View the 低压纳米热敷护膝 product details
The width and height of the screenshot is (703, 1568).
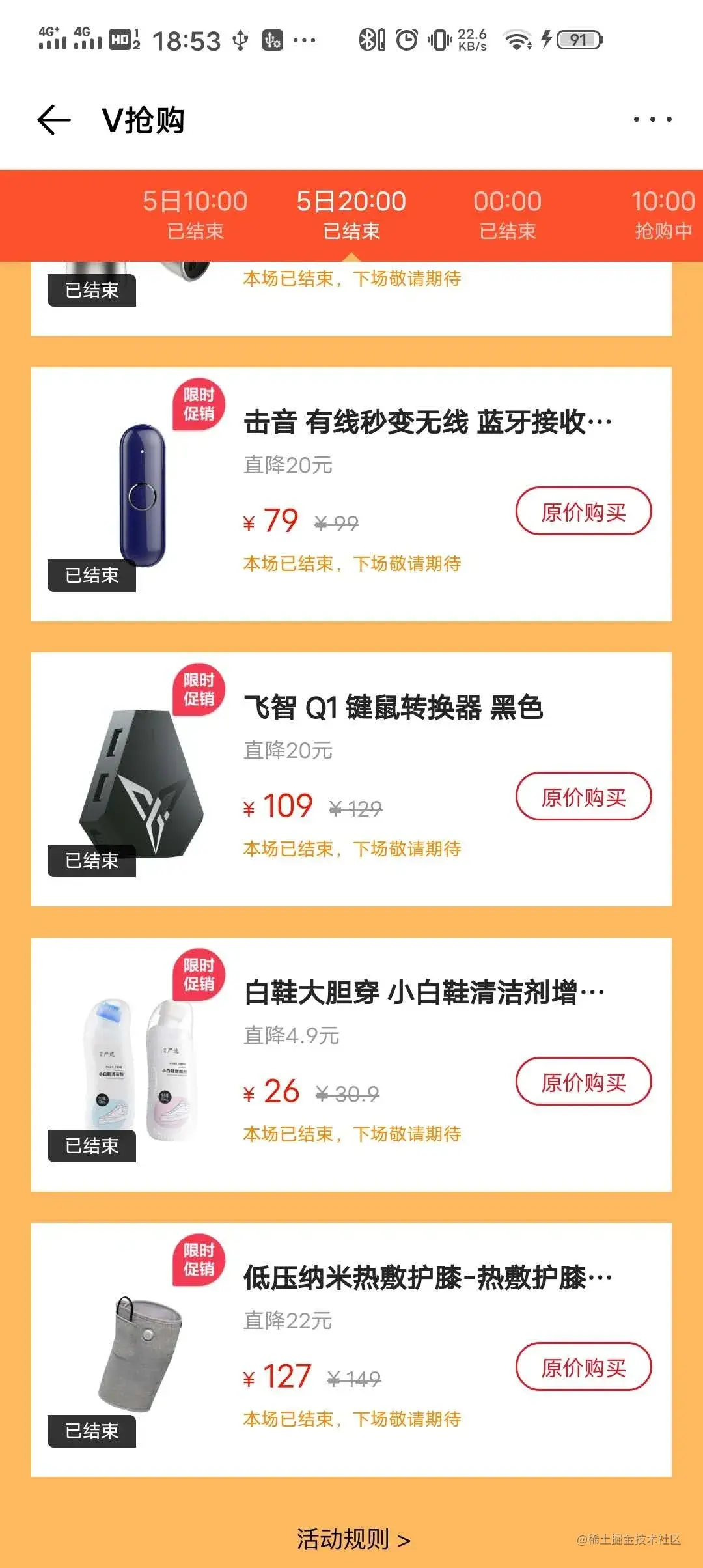426,1278
